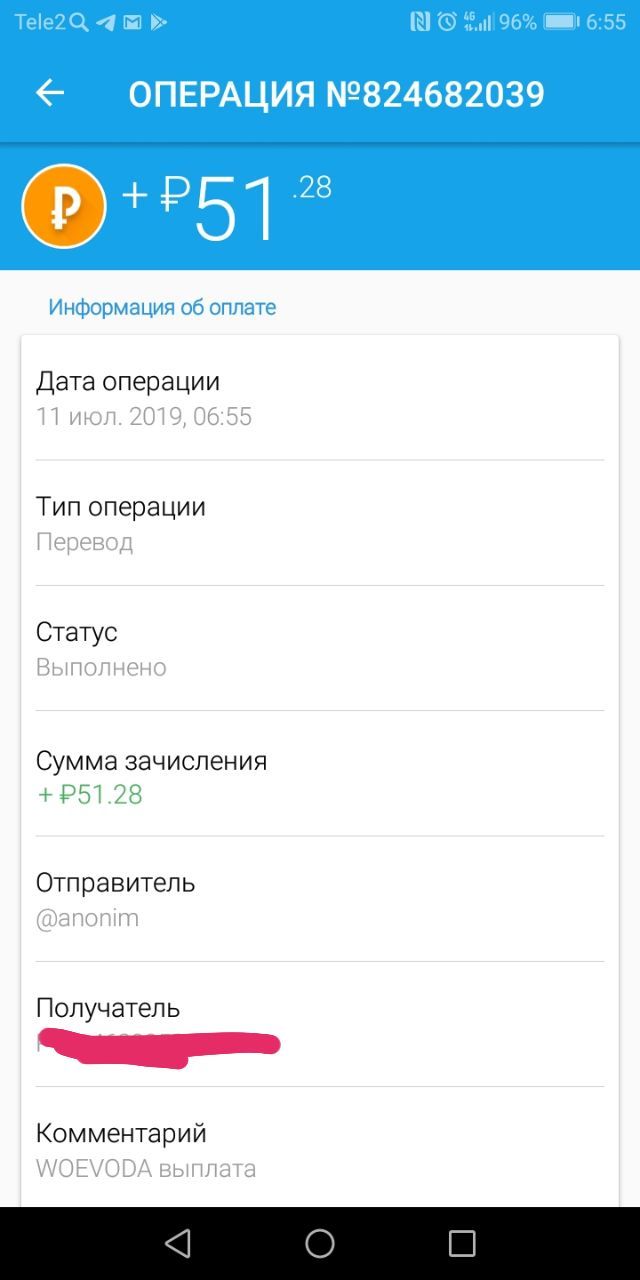Go back using the app bar arrow
640x1280 pixels.
click(50, 94)
